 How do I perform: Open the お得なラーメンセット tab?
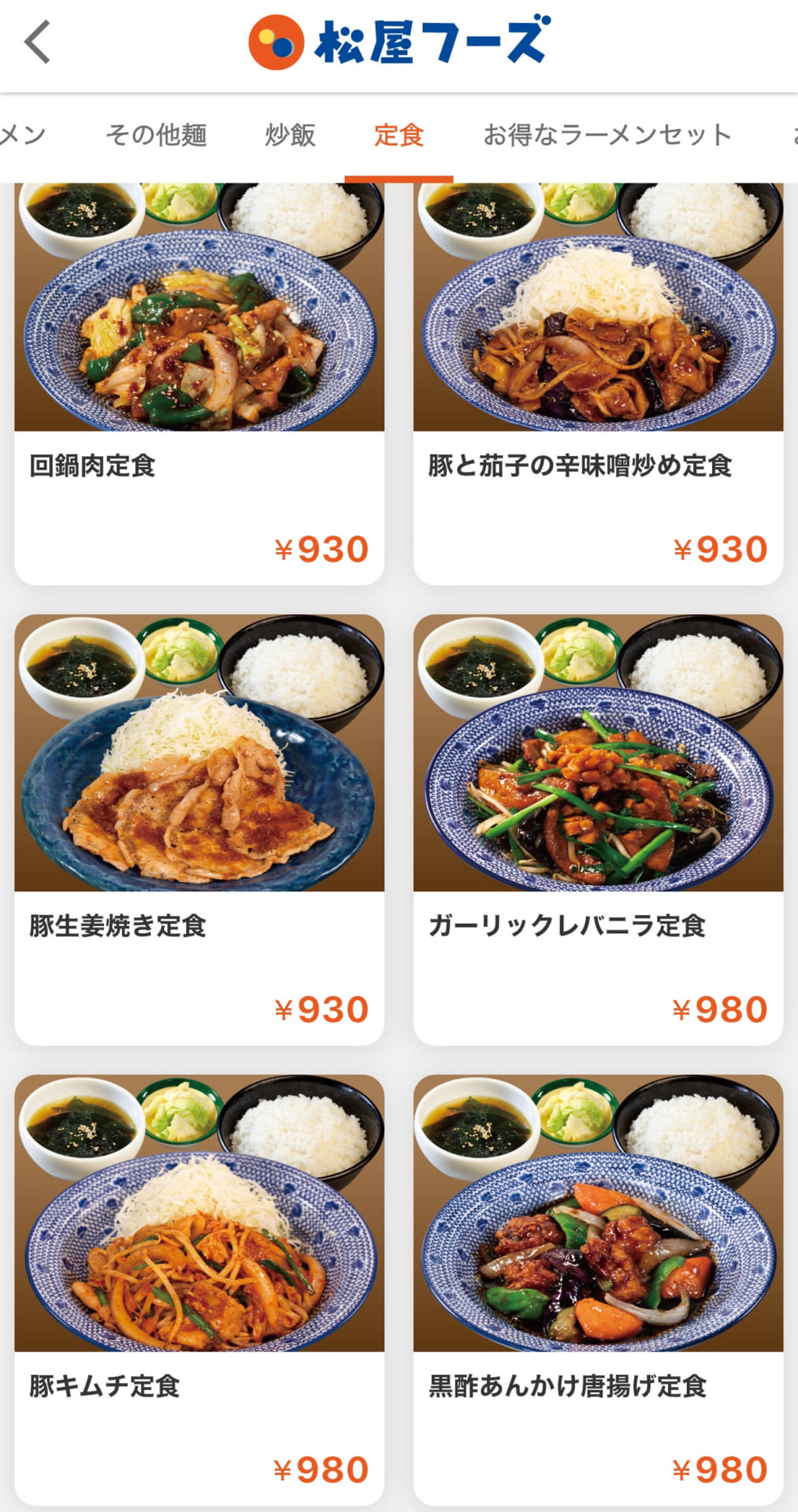[x=607, y=135]
